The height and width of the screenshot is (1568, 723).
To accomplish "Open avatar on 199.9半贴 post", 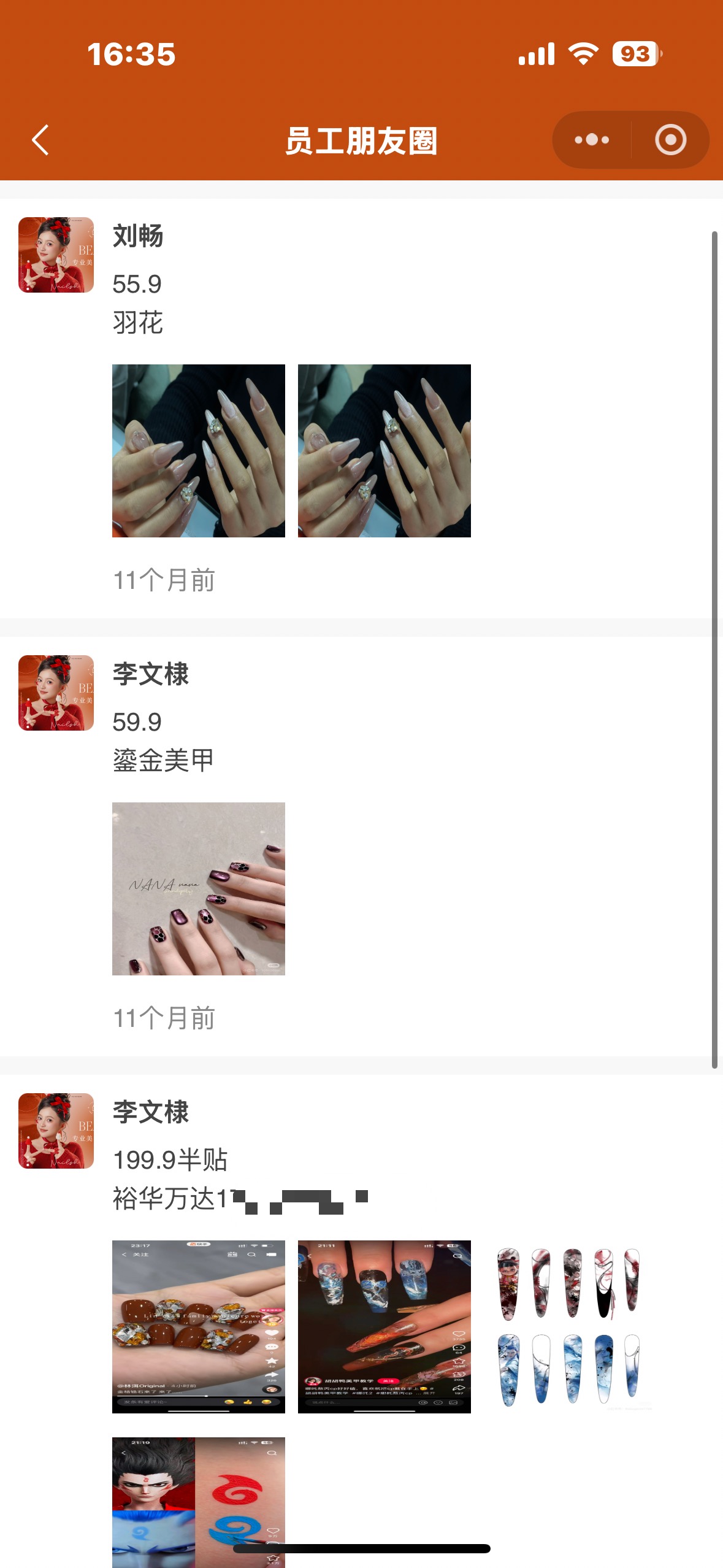I will 56,1131.
